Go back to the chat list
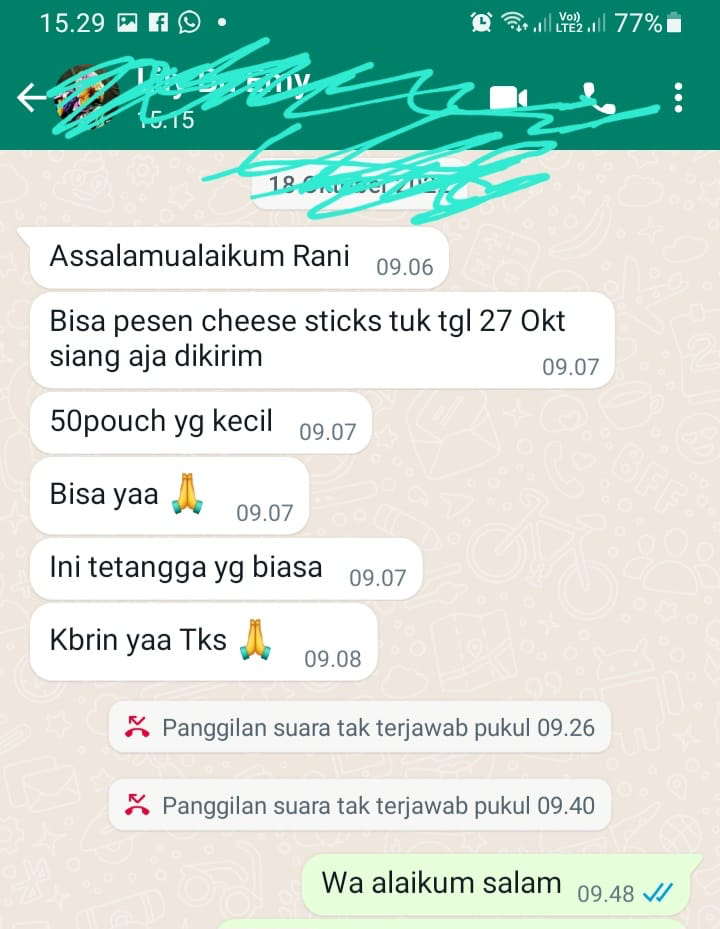The image size is (720, 929). click(33, 97)
